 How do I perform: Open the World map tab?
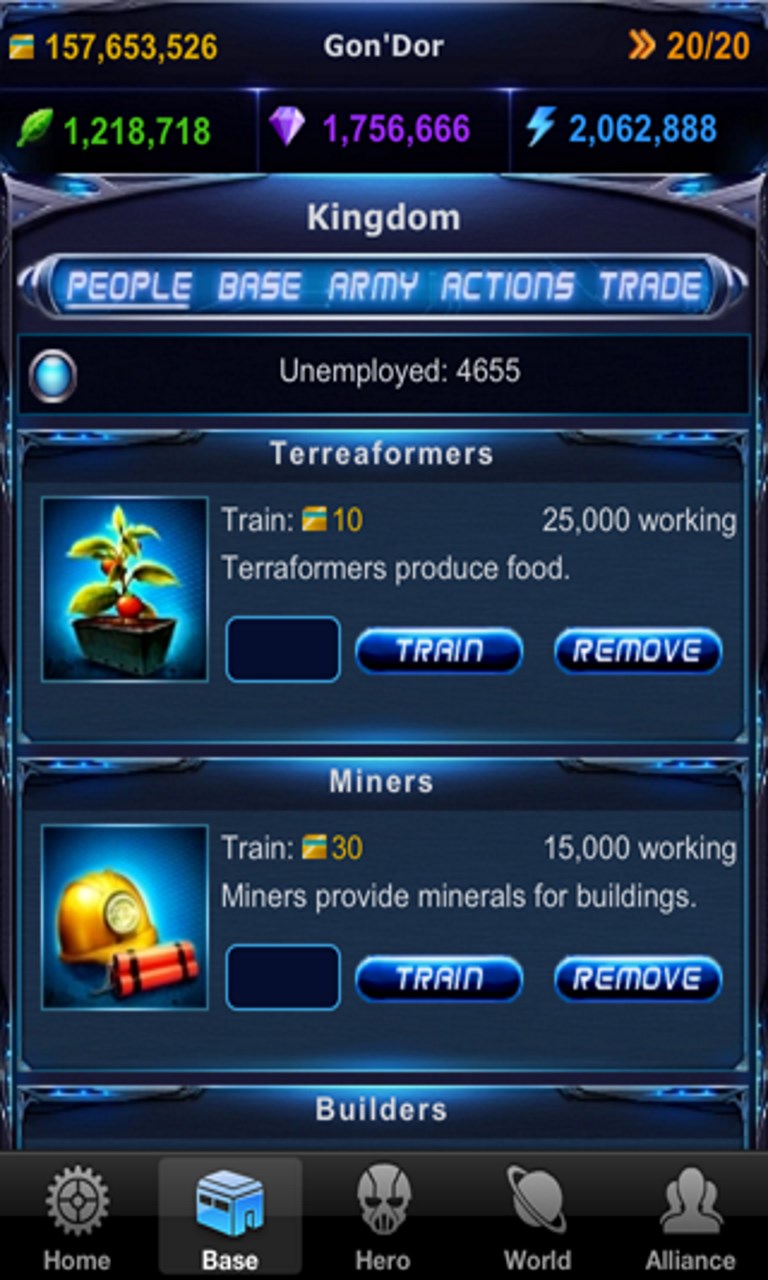[x=537, y=1217]
